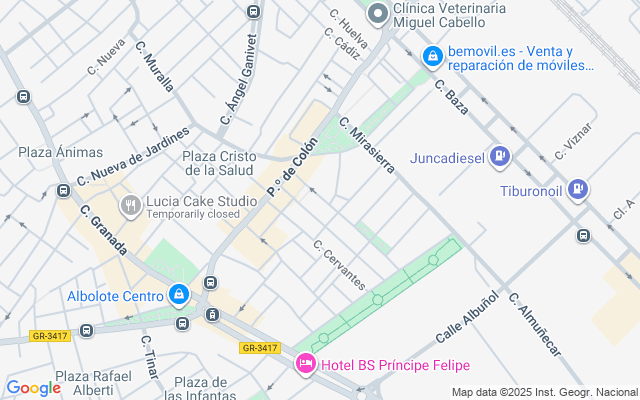Tap the Juncadiesel gas station marker

[501, 156]
